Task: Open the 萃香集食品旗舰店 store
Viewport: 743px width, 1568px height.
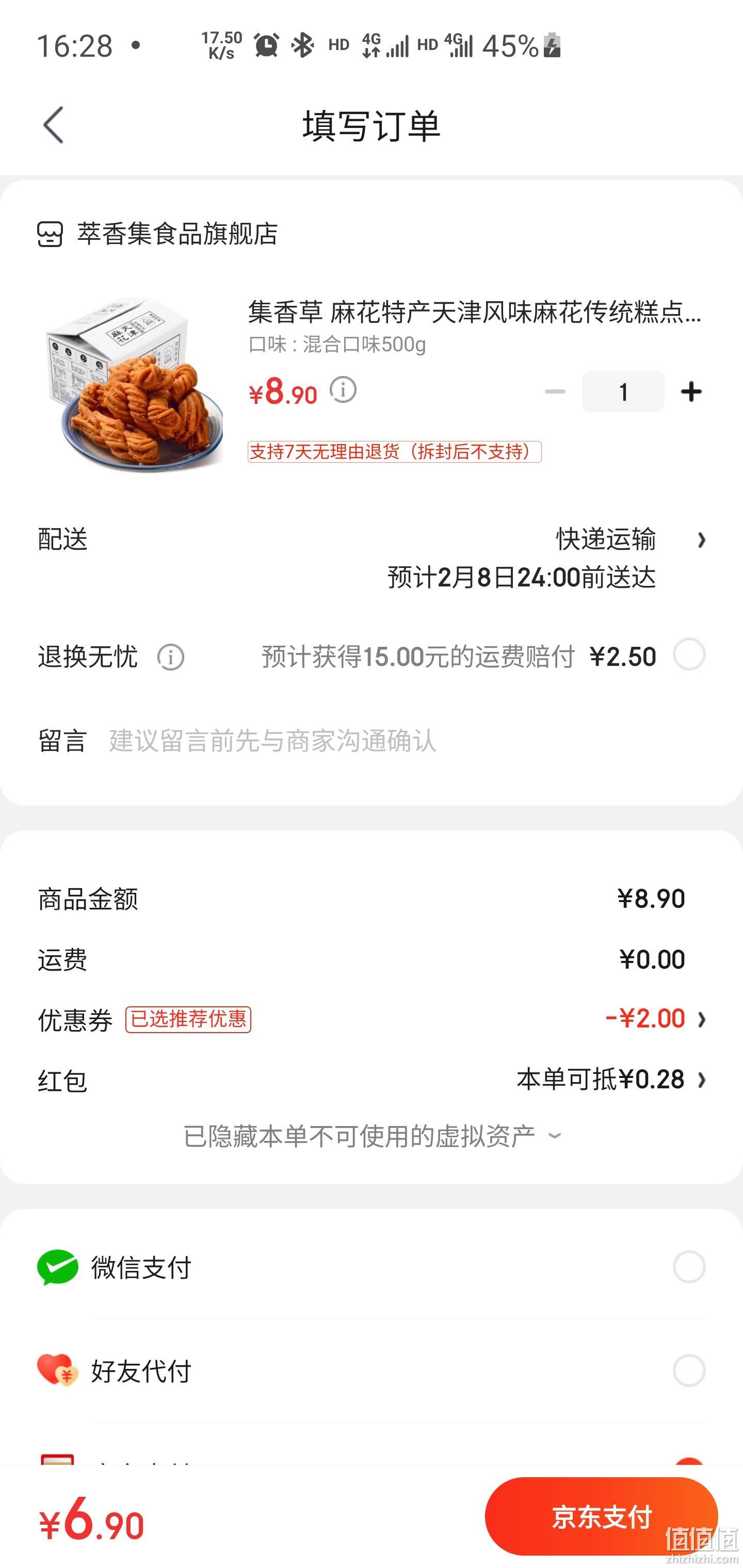Action: 157,234
